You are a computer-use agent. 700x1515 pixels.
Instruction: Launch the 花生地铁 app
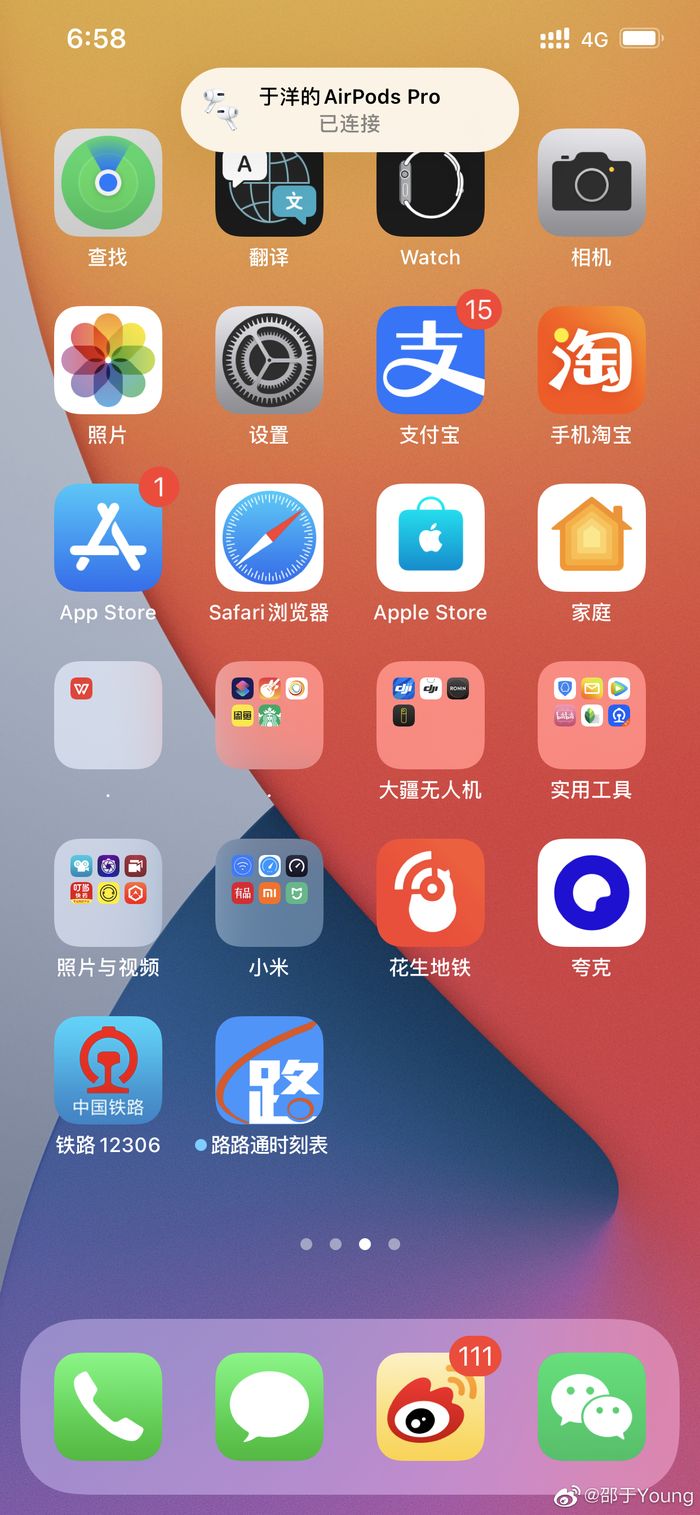[x=430, y=893]
